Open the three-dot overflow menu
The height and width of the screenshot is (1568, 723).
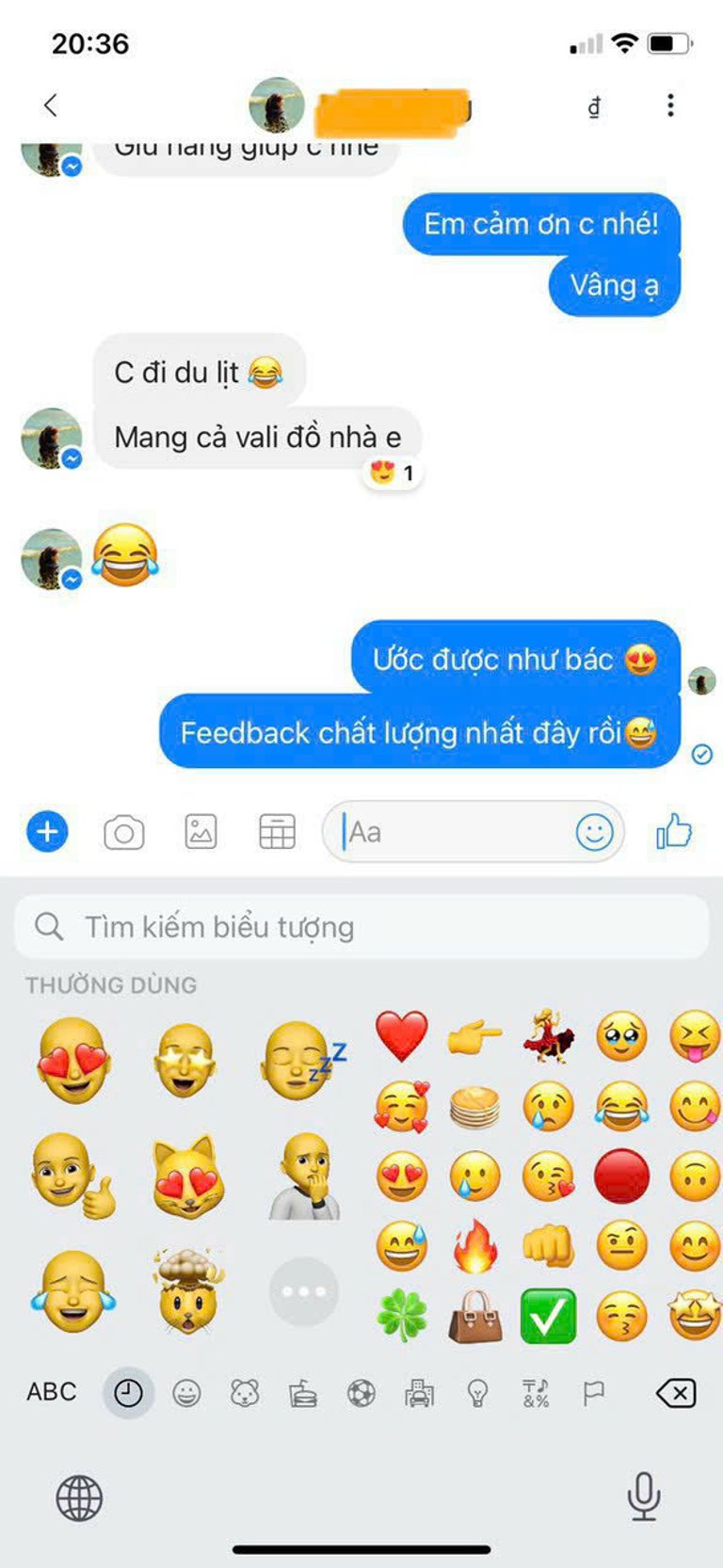(670, 105)
